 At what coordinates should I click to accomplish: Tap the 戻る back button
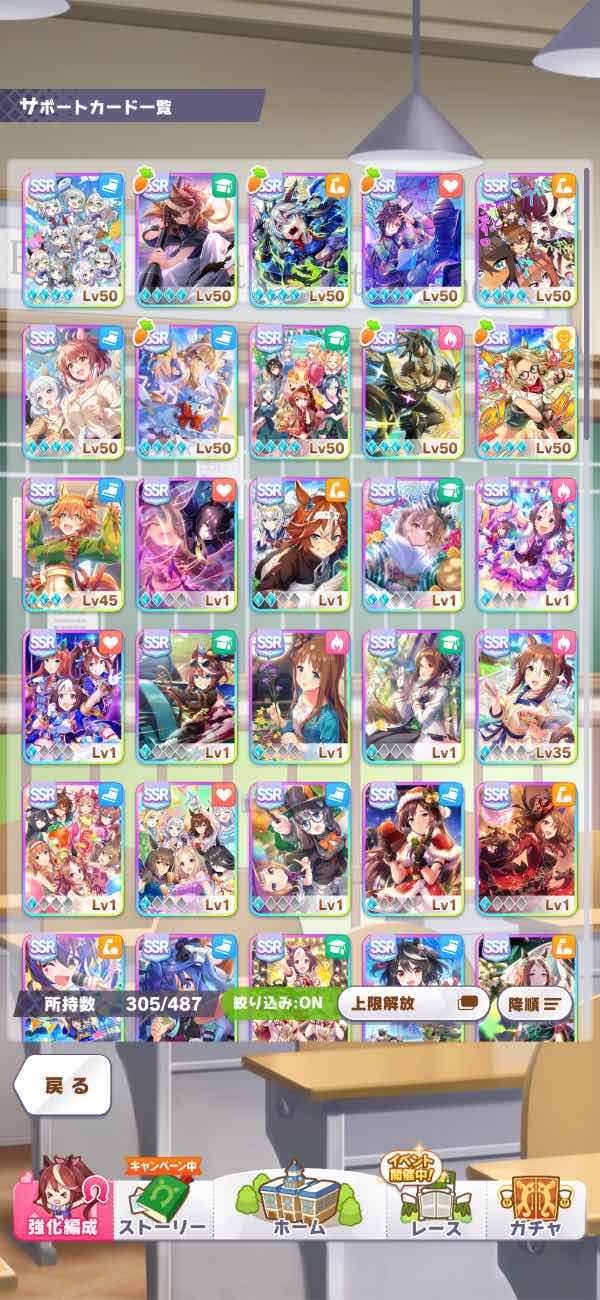(63, 1086)
